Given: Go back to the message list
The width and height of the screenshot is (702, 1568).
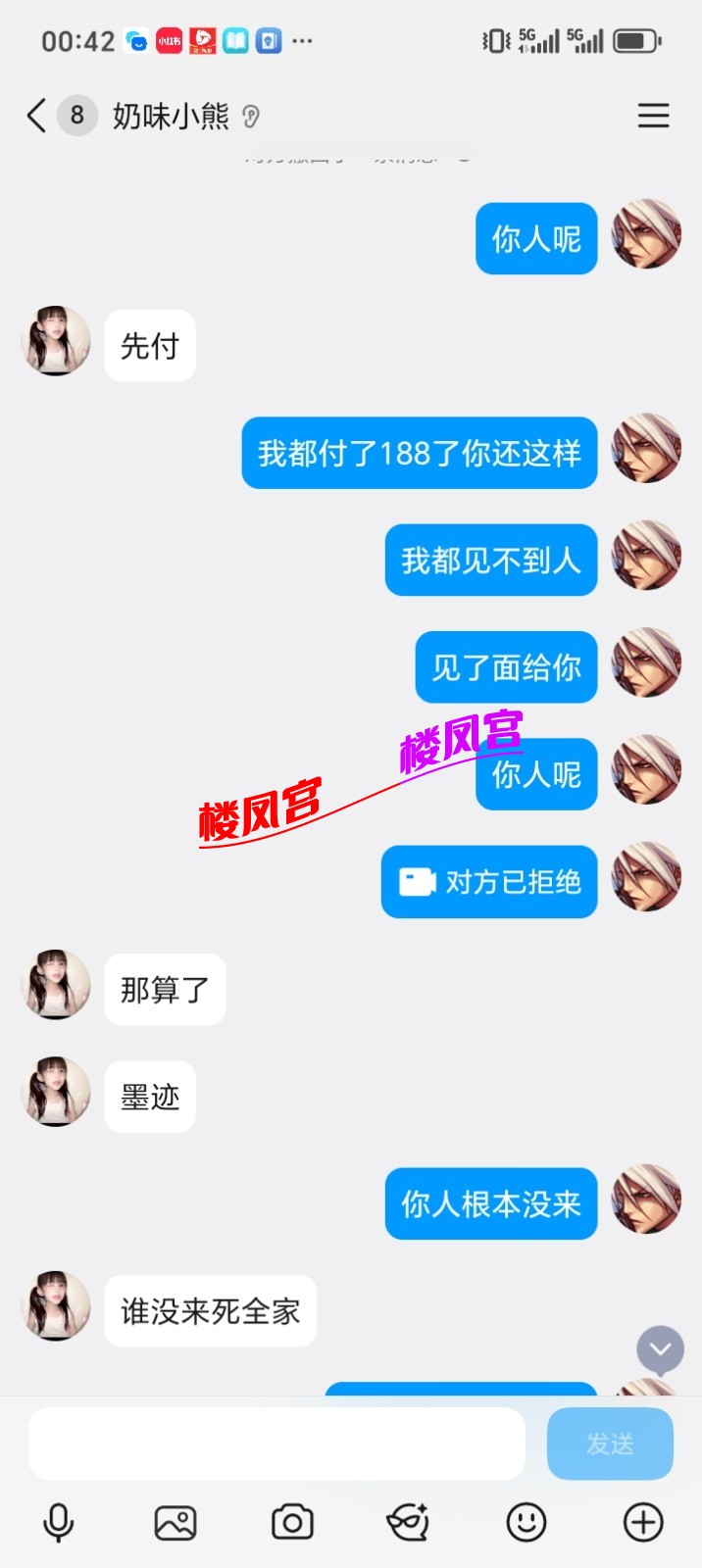Looking at the screenshot, I should pos(37,116).
